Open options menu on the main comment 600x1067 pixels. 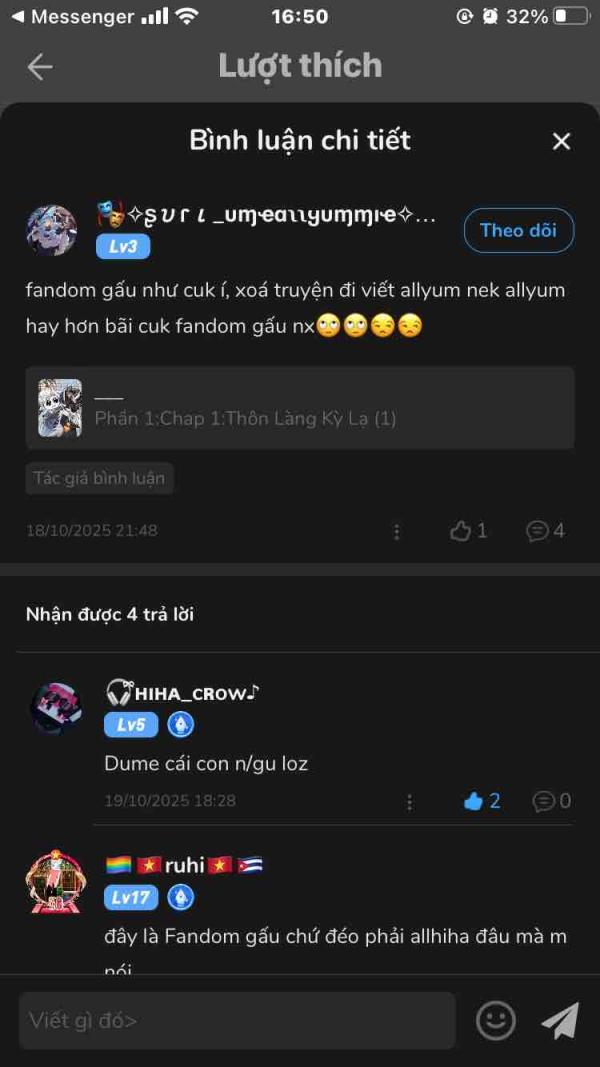[397, 531]
